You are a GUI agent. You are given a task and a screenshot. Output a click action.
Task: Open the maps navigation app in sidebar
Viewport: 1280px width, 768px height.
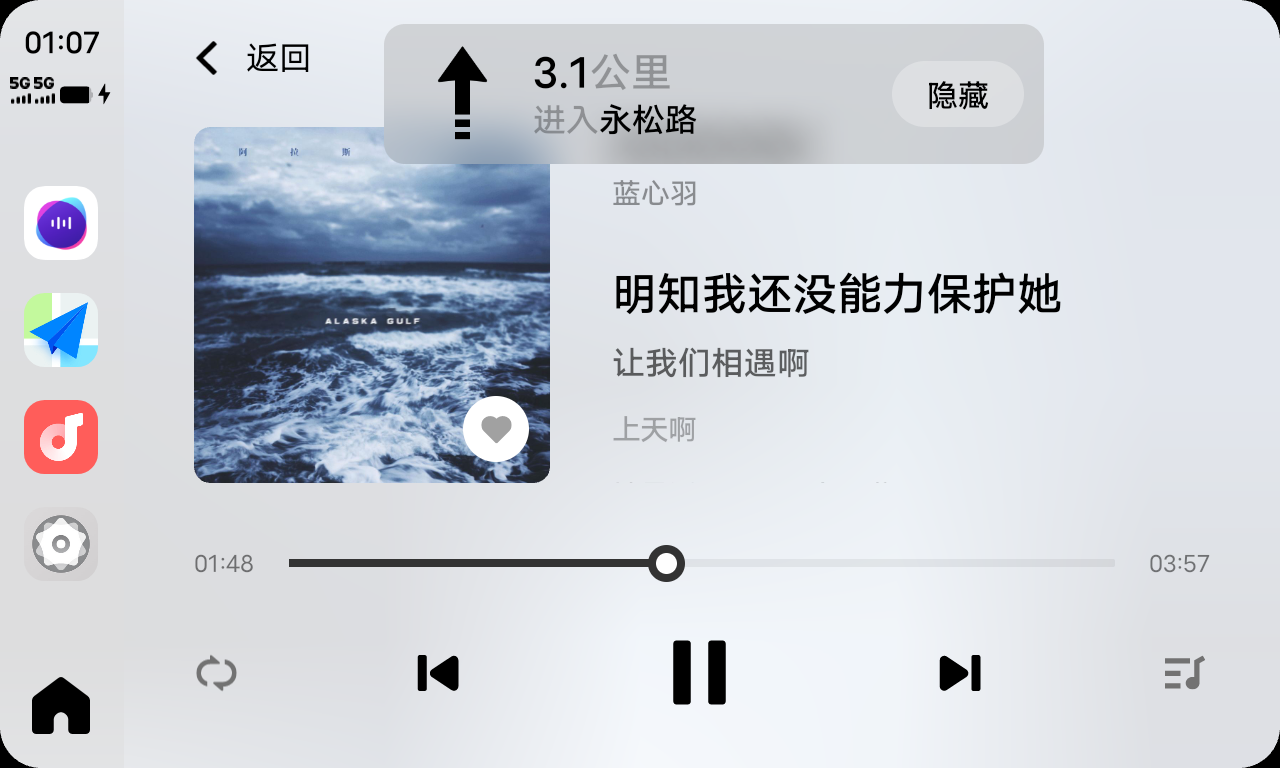coord(61,330)
